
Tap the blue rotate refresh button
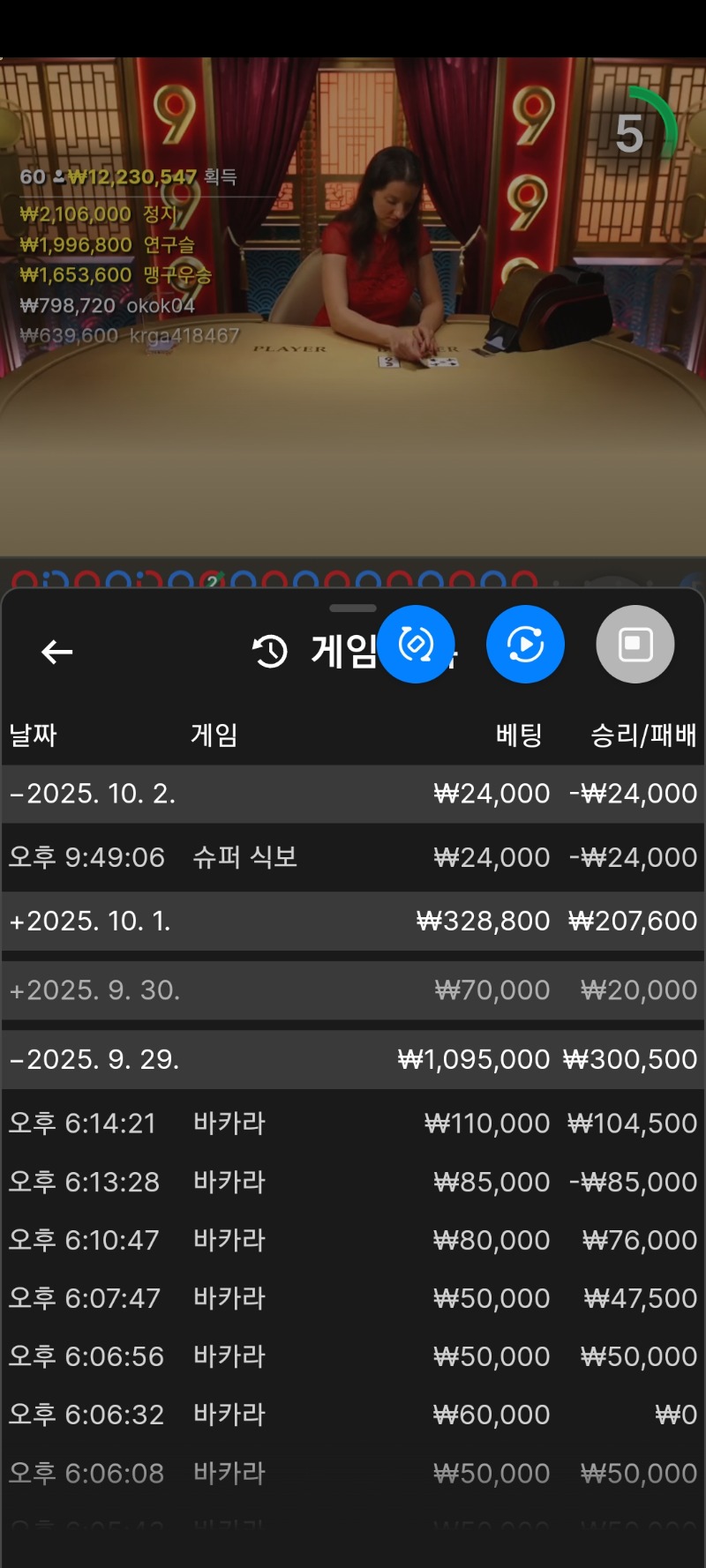(417, 645)
